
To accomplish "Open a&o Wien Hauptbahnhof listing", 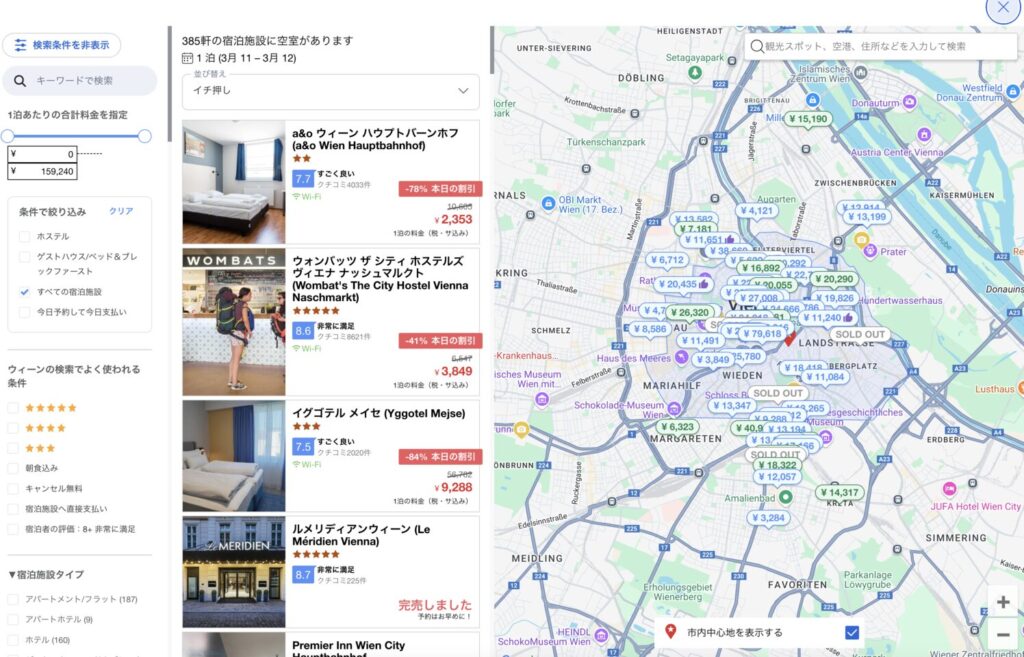I will coord(374,140).
